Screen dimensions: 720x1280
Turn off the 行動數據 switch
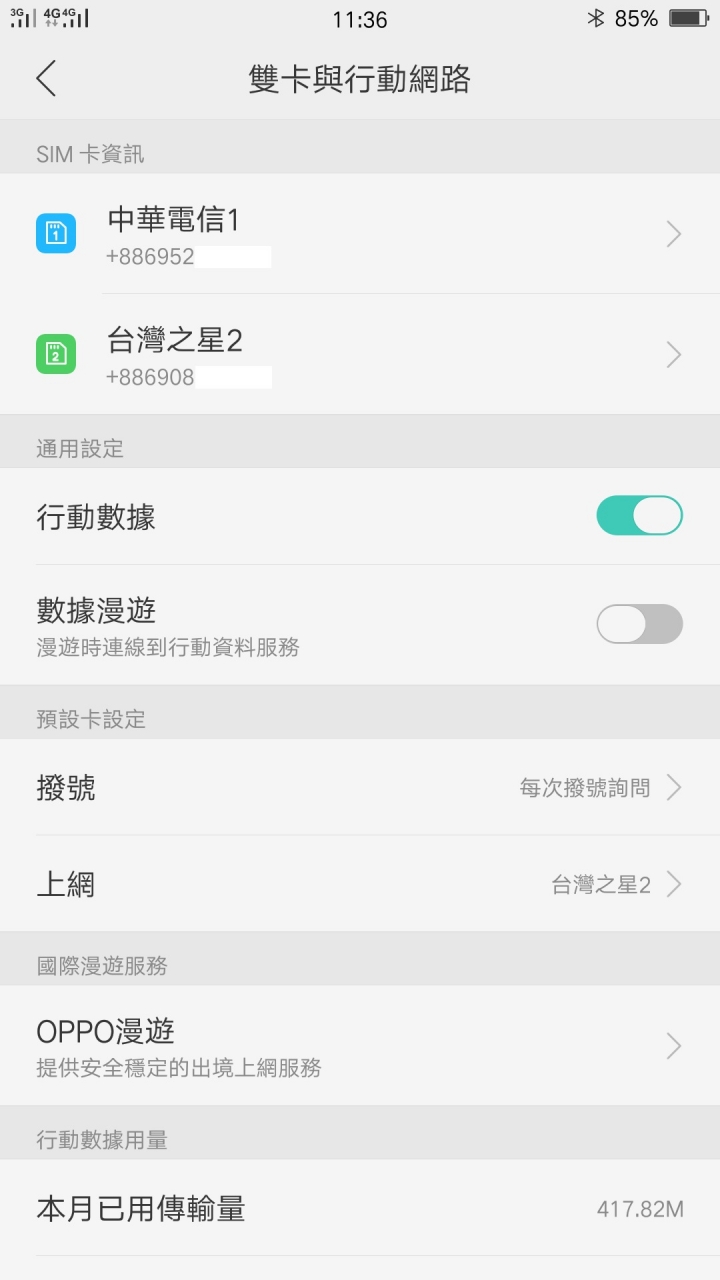click(x=639, y=516)
